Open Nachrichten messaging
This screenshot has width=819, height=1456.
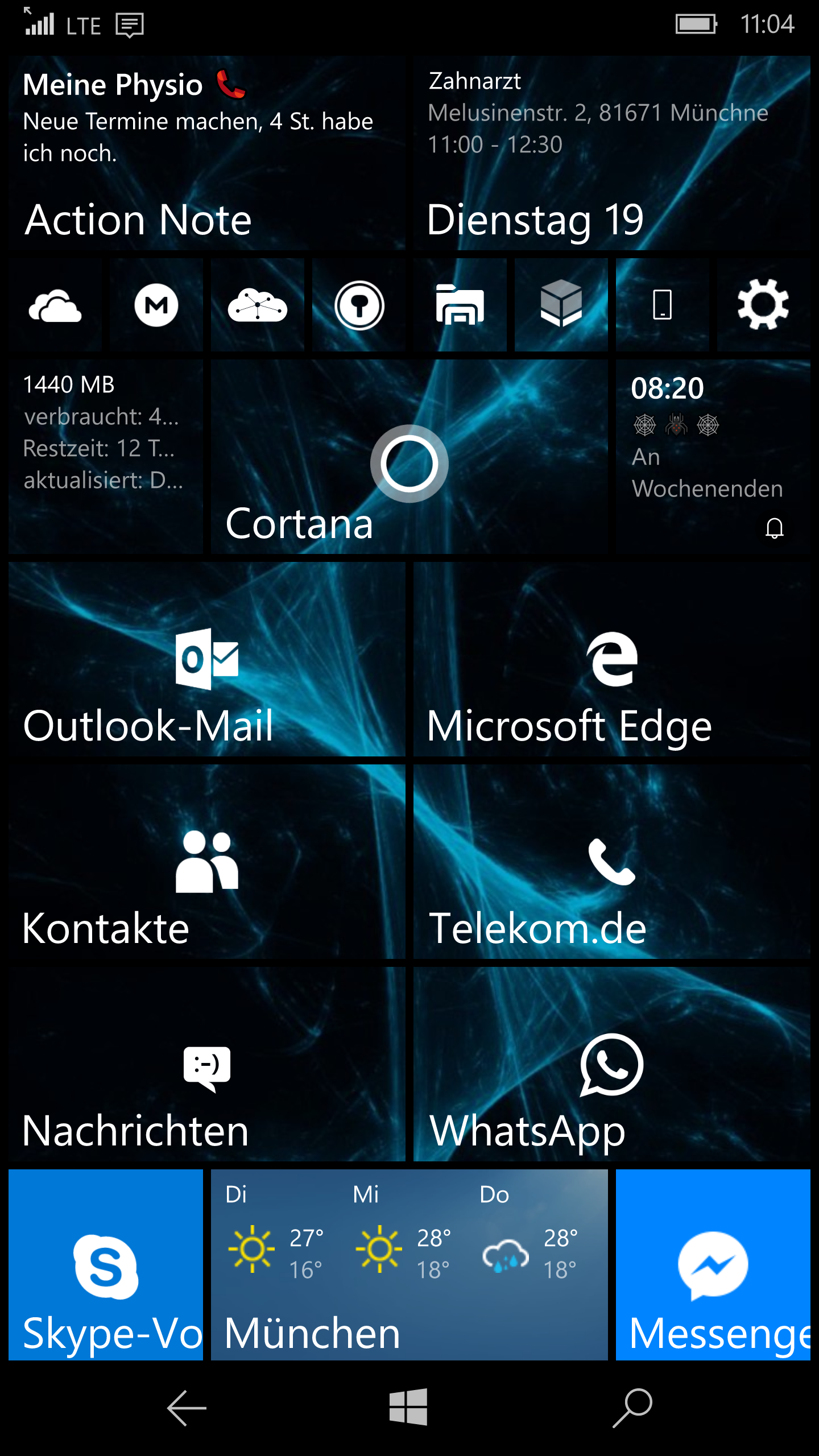click(207, 1064)
